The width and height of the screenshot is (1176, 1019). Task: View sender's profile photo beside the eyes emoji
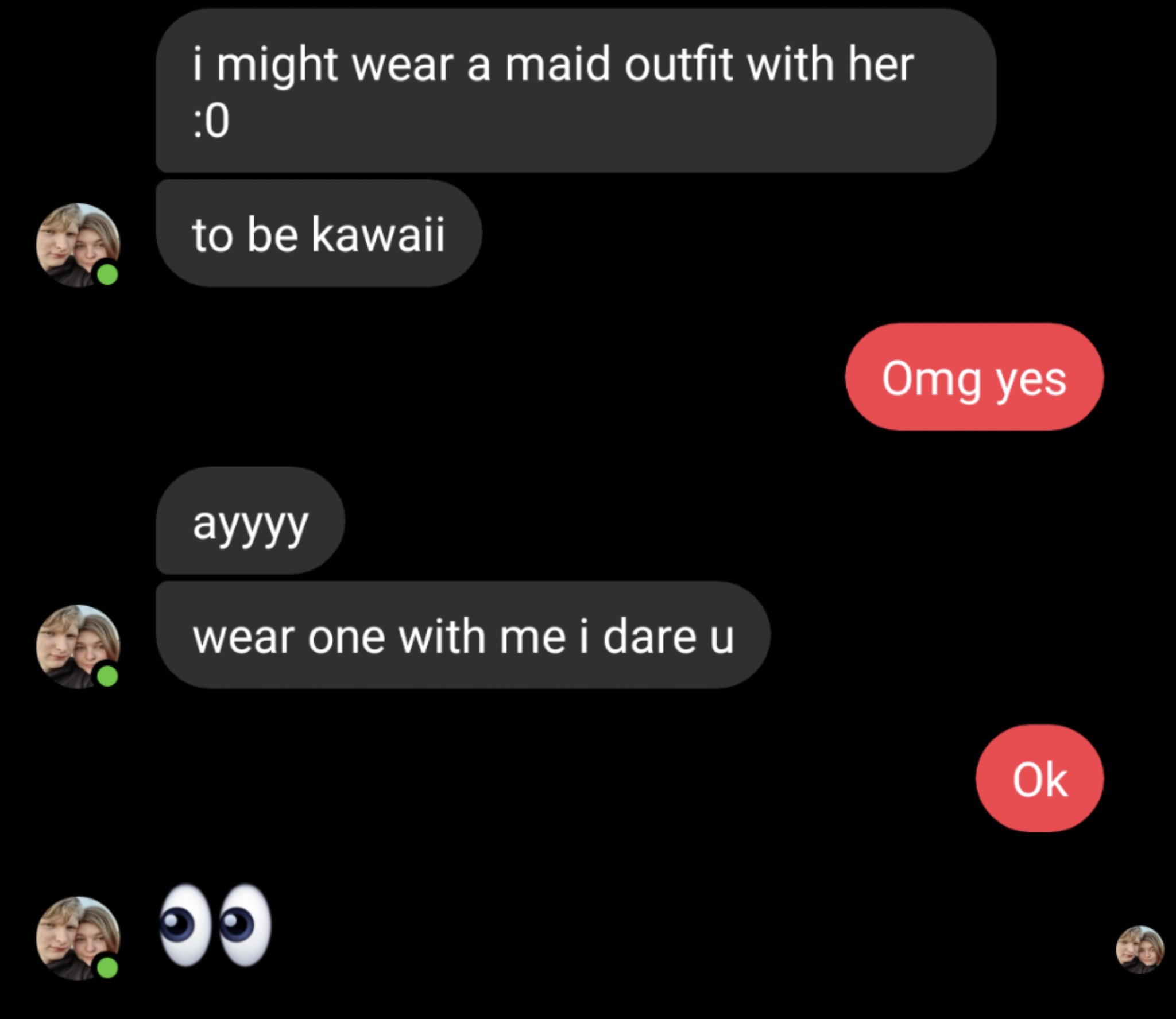pos(78,938)
